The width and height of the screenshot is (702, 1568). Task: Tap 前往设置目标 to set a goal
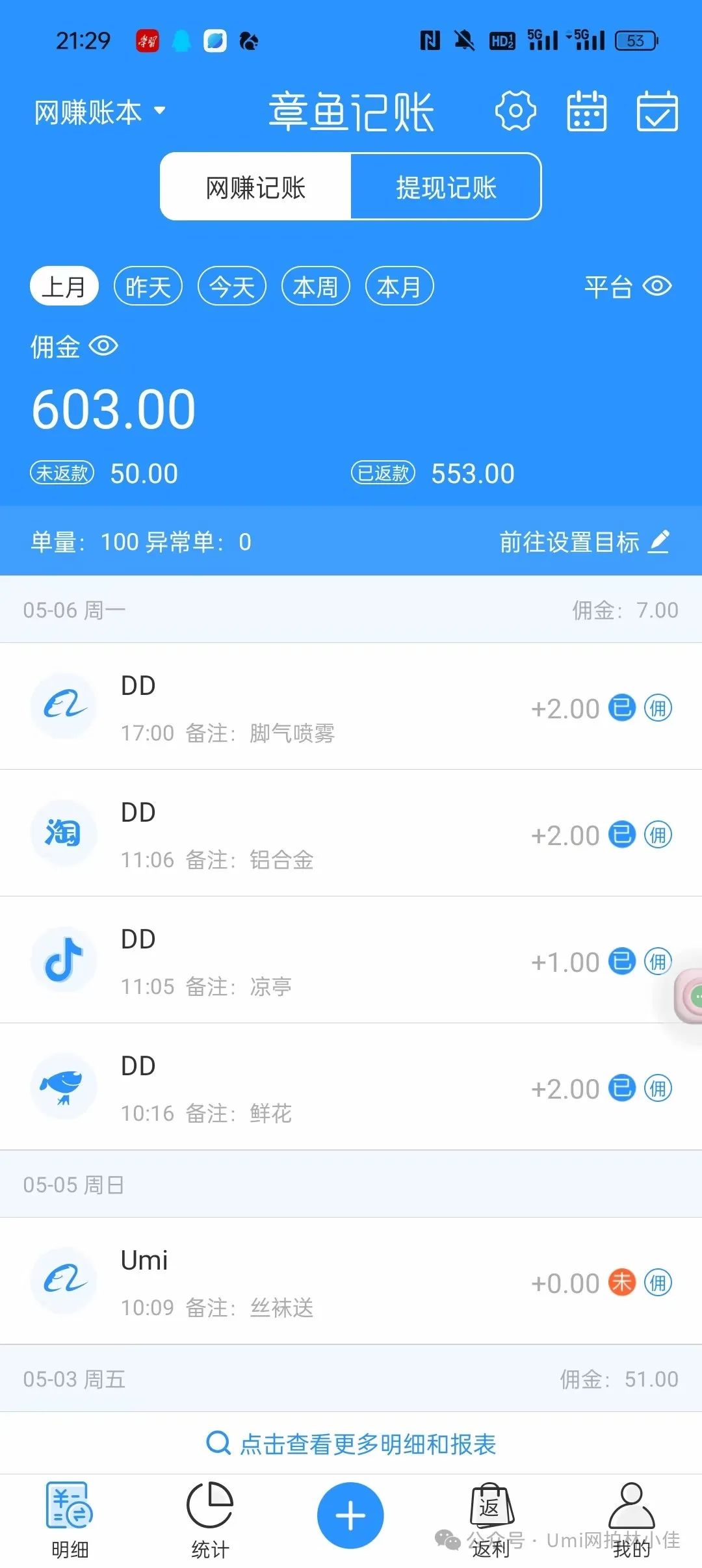(571, 542)
